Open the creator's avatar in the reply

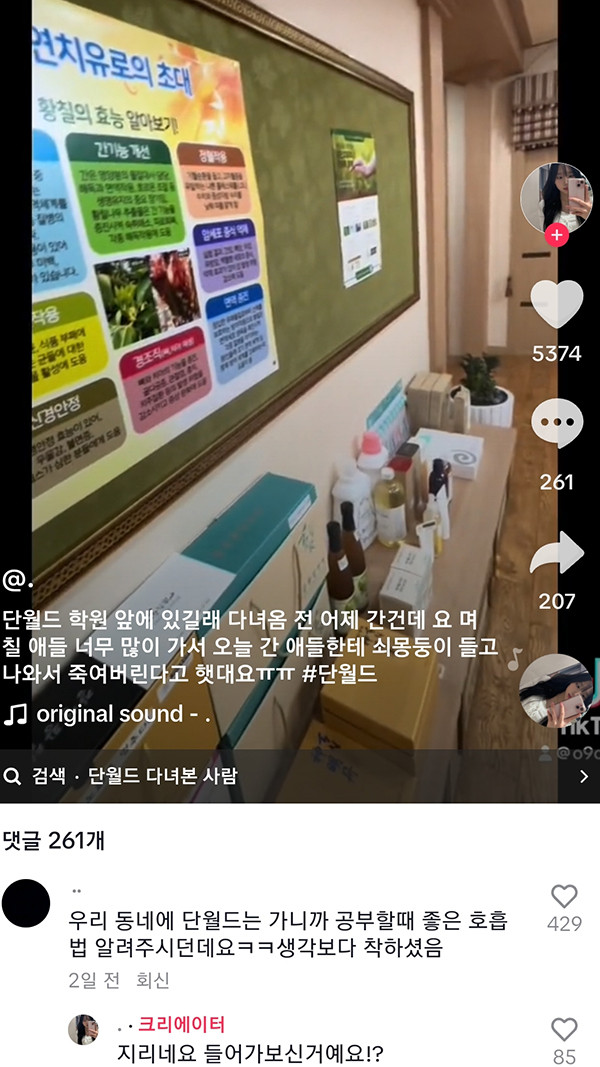click(x=83, y=1029)
